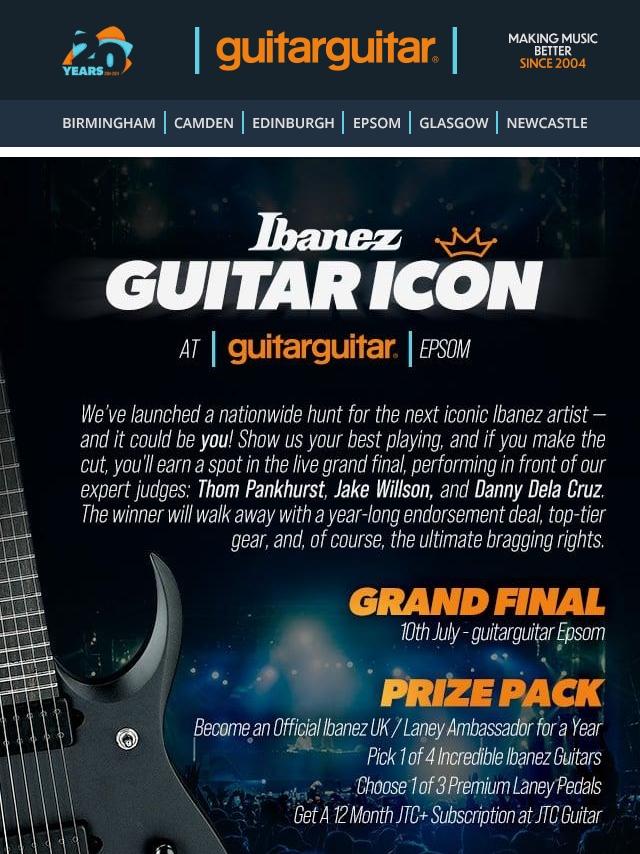Visit the Glasgow store link

pos(454,123)
